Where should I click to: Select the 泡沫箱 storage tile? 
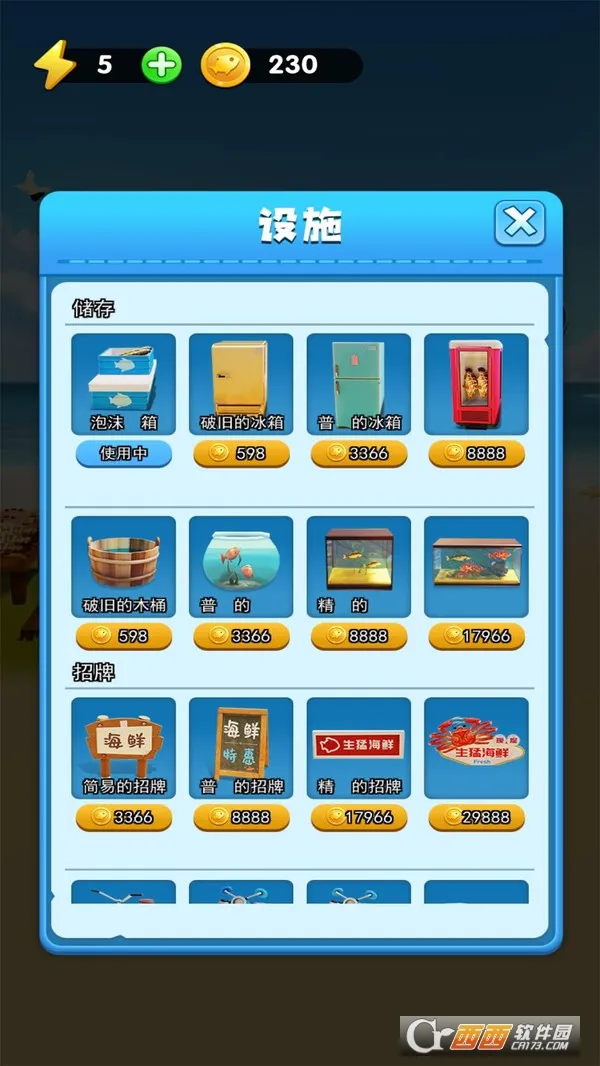[x=123, y=383]
